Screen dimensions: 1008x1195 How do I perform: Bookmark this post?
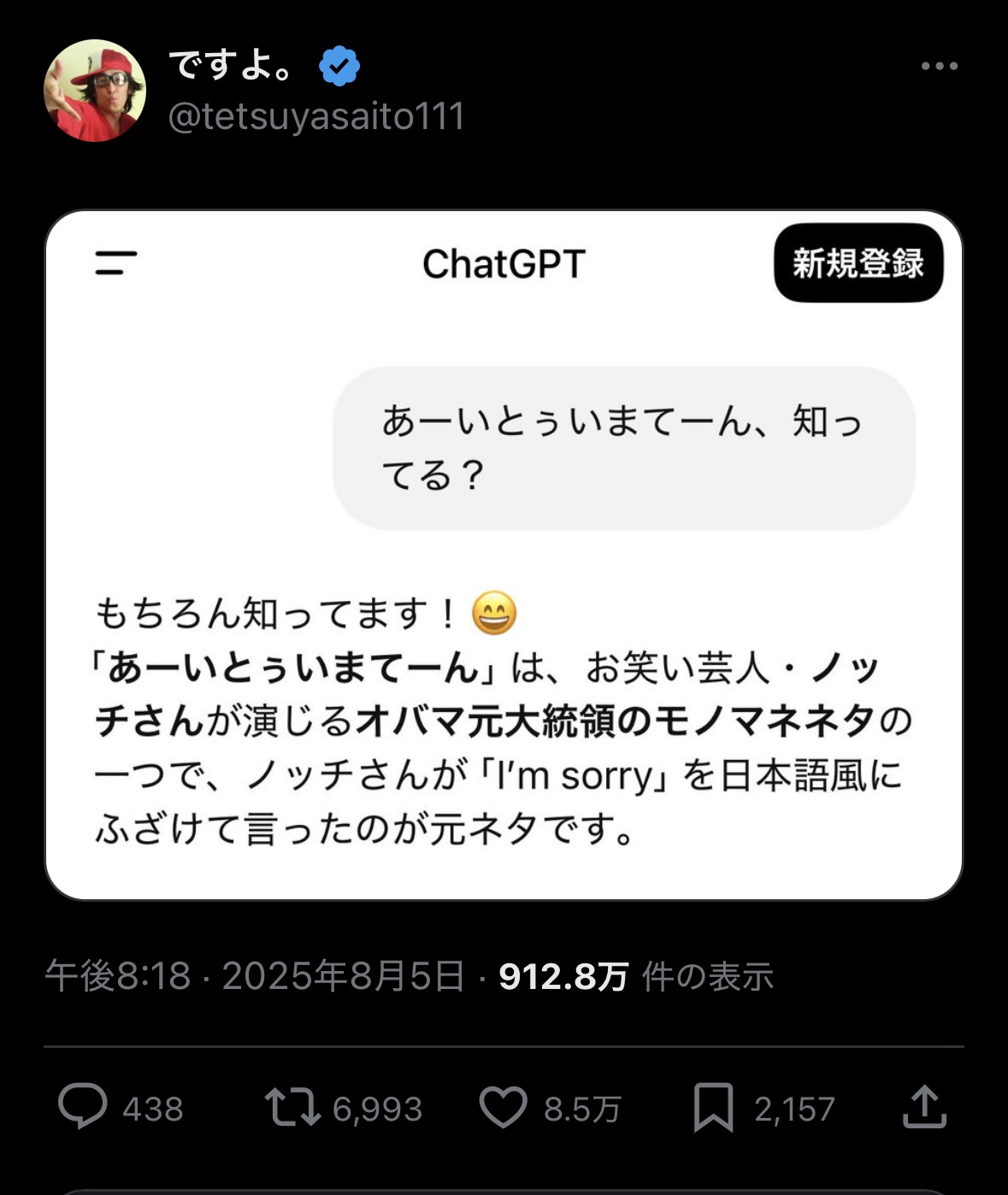tap(713, 1107)
